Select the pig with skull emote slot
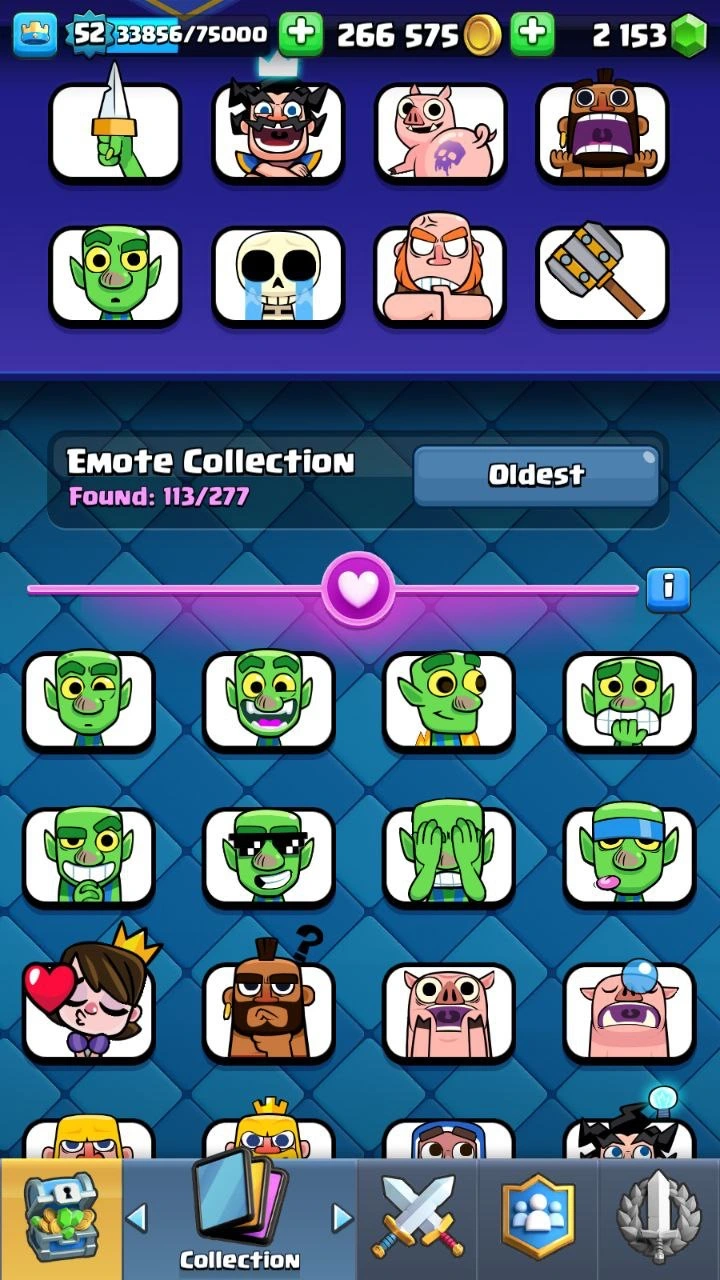 (440, 130)
